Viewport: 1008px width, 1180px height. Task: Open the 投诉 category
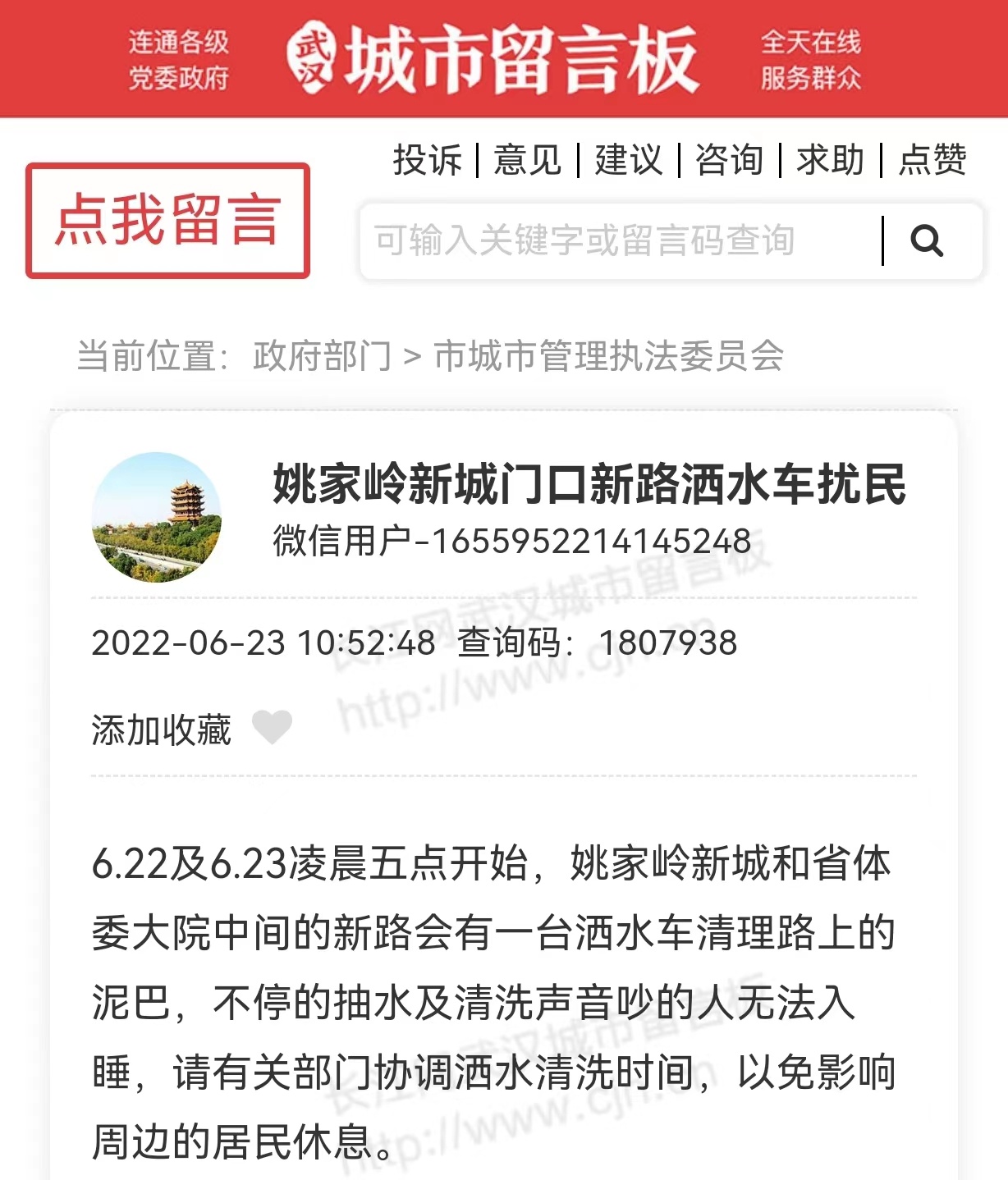pos(427,159)
